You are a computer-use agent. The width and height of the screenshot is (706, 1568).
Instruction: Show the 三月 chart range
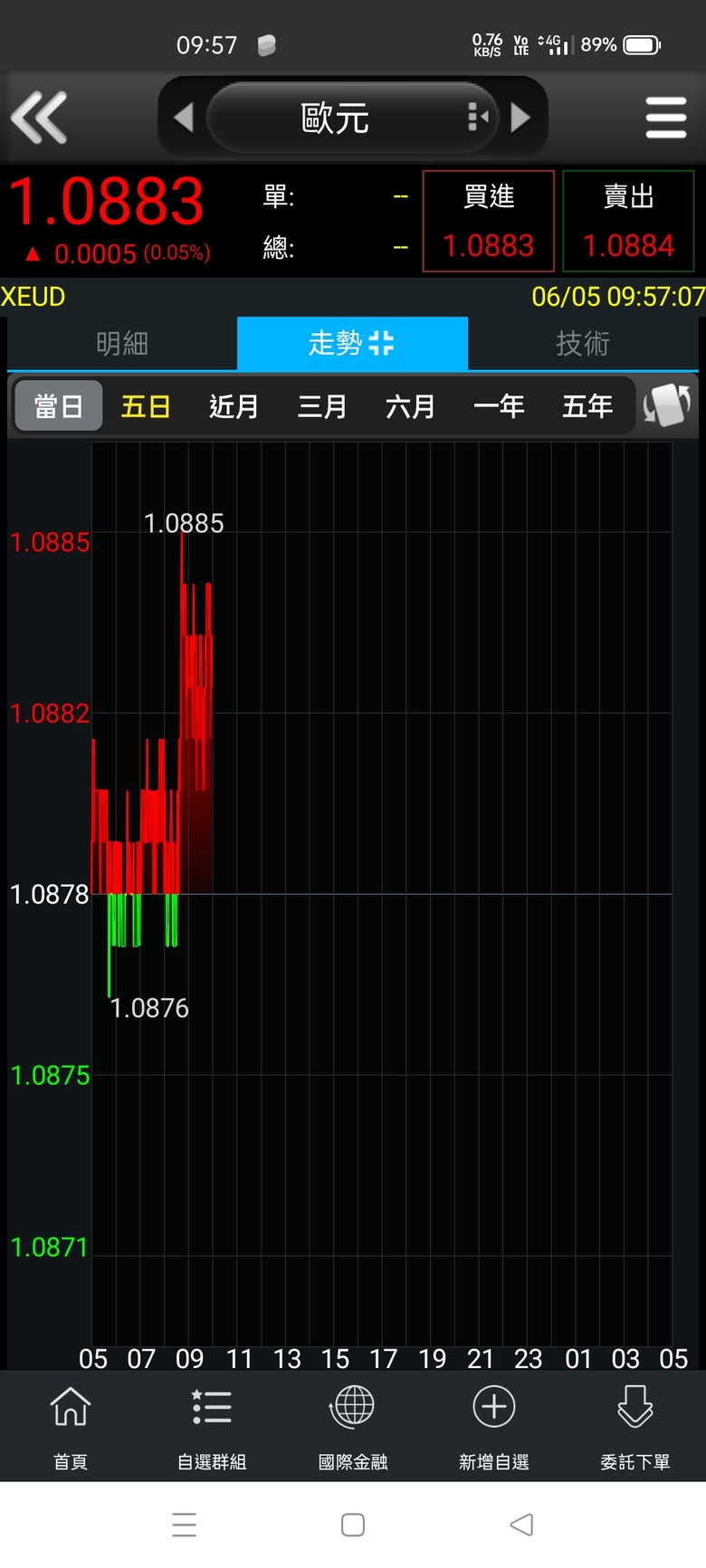pos(322,406)
